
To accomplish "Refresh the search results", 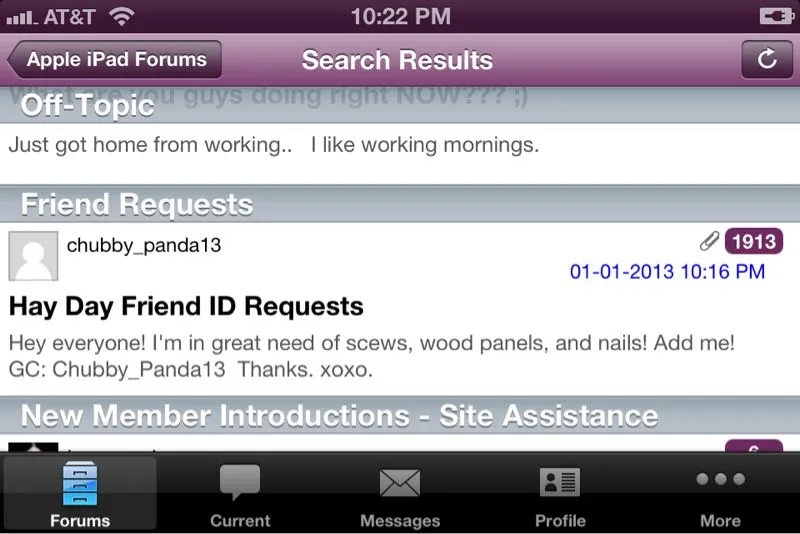I will [766, 60].
